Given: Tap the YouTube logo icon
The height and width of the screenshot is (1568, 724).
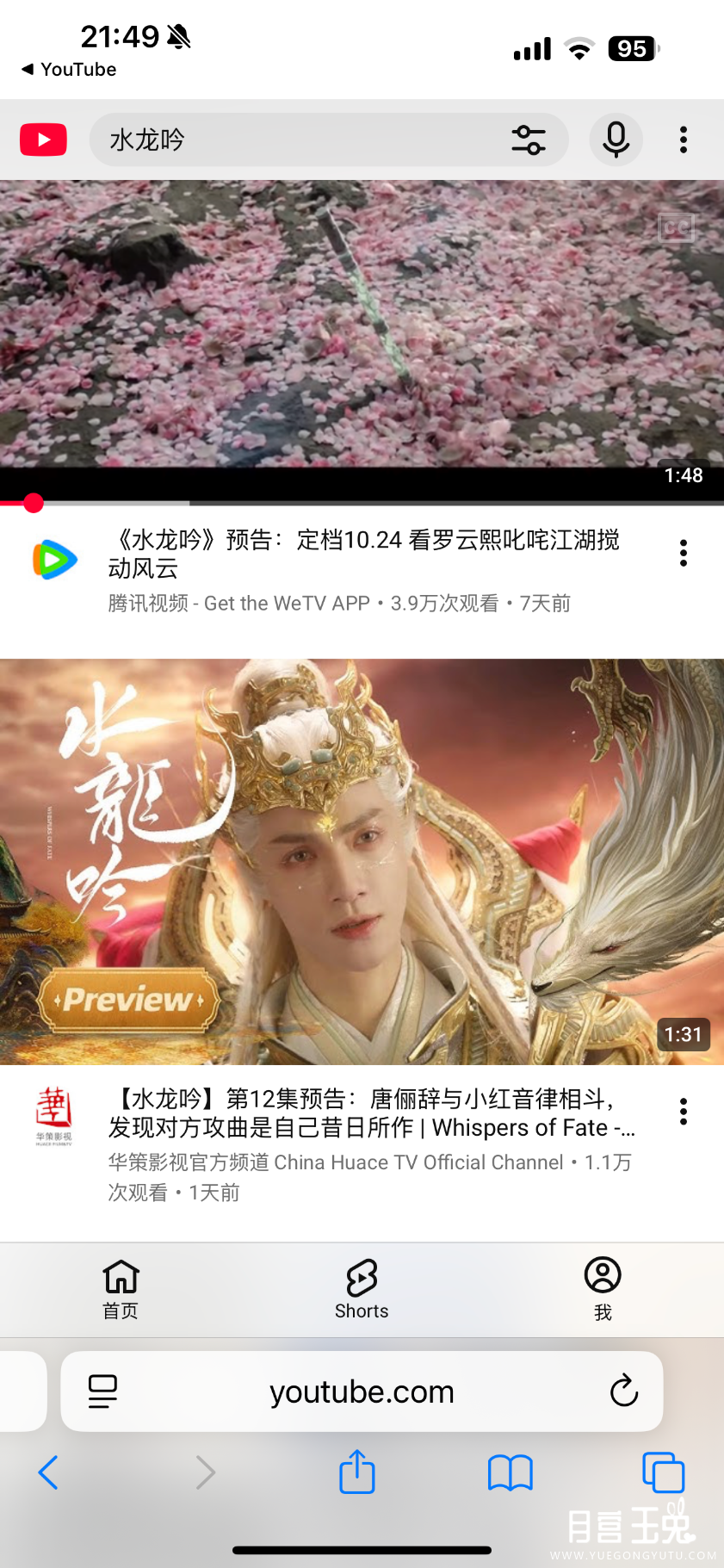Looking at the screenshot, I should [43, 139].
